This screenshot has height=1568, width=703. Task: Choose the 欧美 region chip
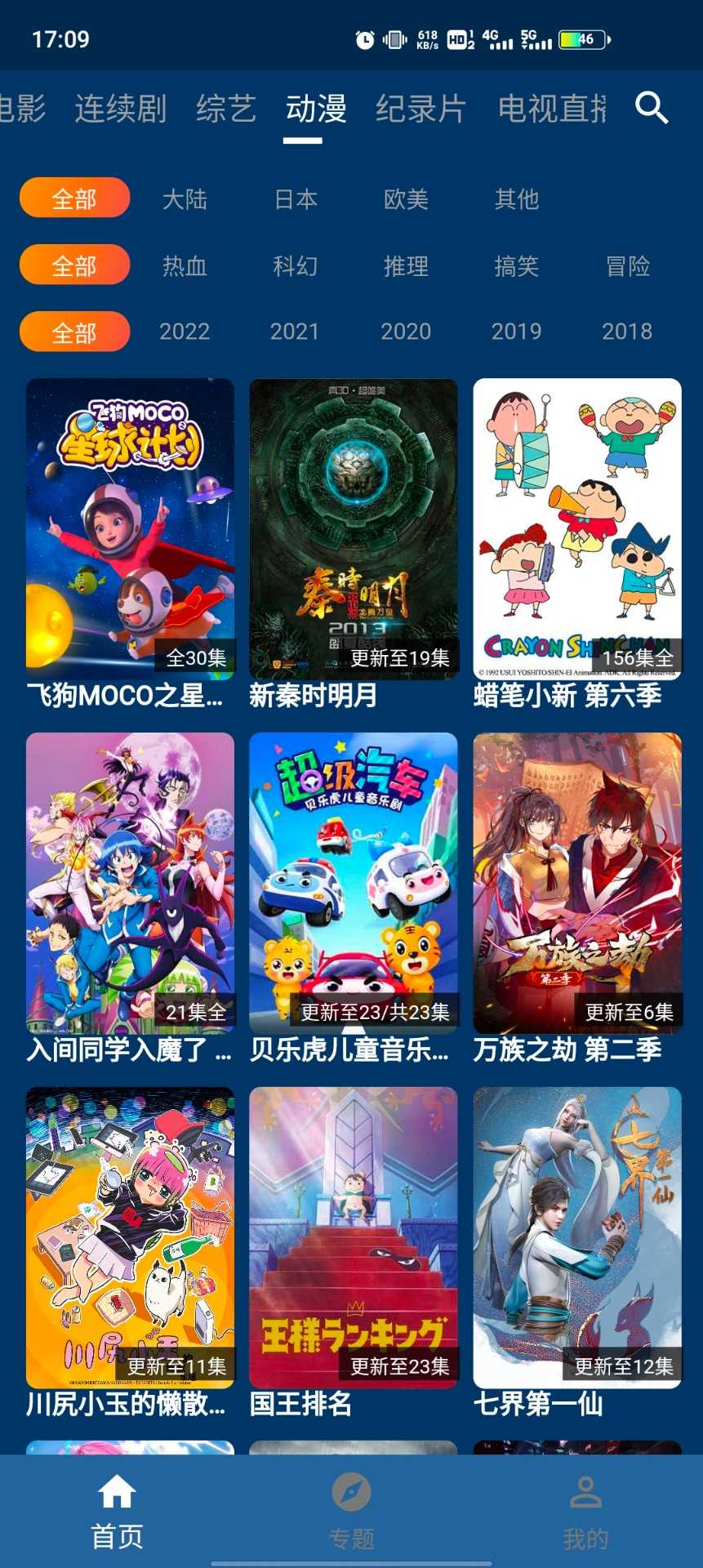tap(406, 198)
